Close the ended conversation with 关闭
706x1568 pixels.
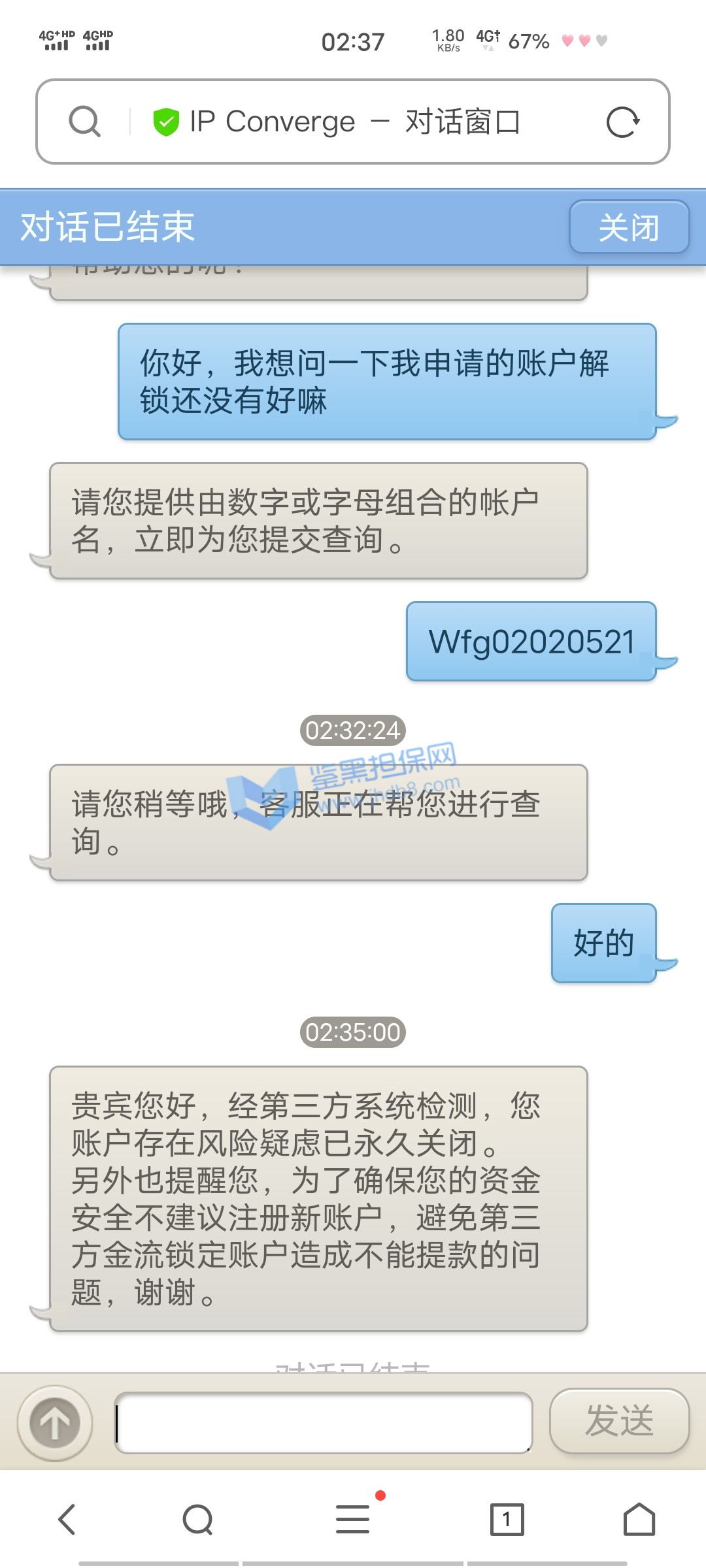click(x=629, y=227)
